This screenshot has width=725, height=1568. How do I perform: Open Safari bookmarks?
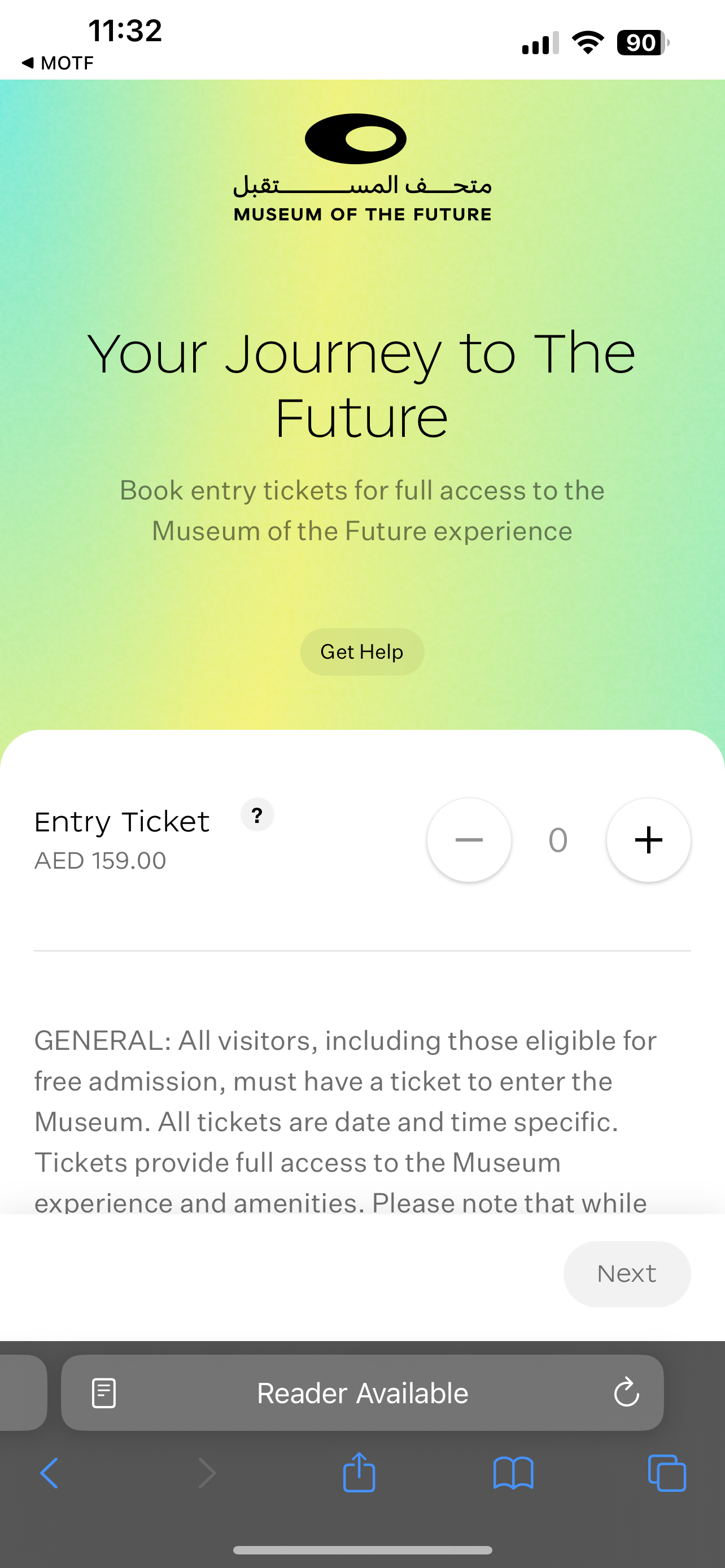(x=513, y=1473)
